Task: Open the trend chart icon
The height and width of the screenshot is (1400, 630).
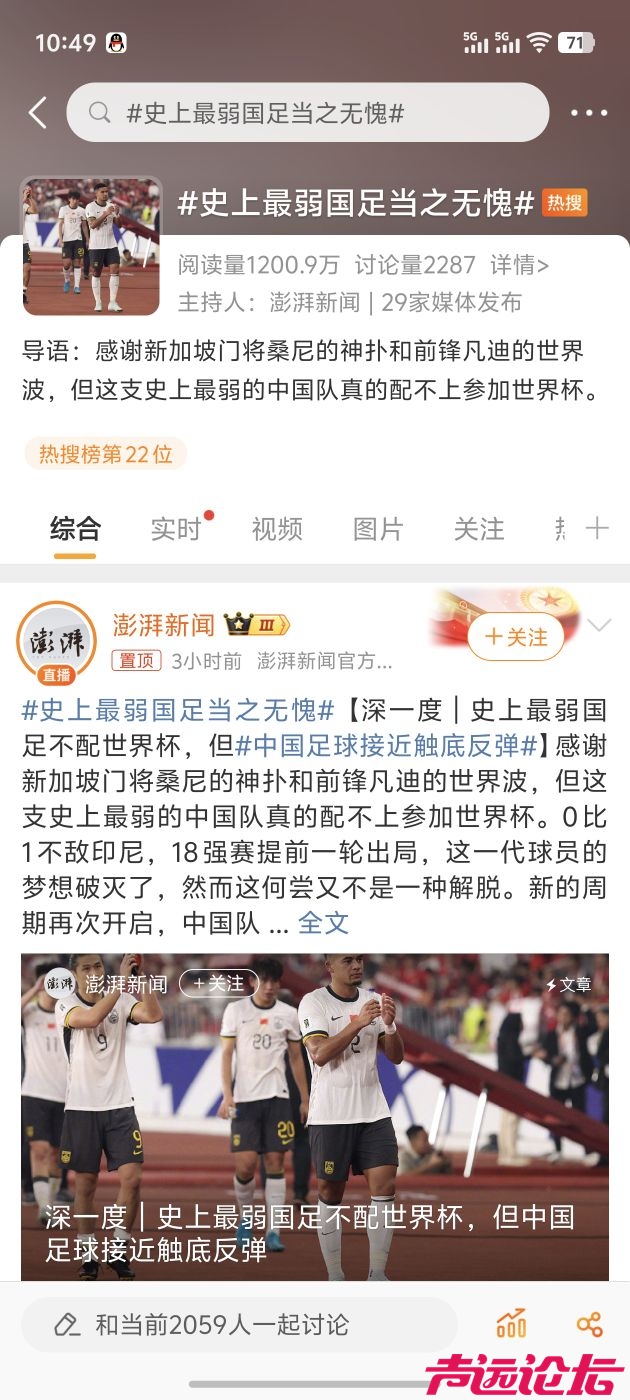Action: point(511,1324)
